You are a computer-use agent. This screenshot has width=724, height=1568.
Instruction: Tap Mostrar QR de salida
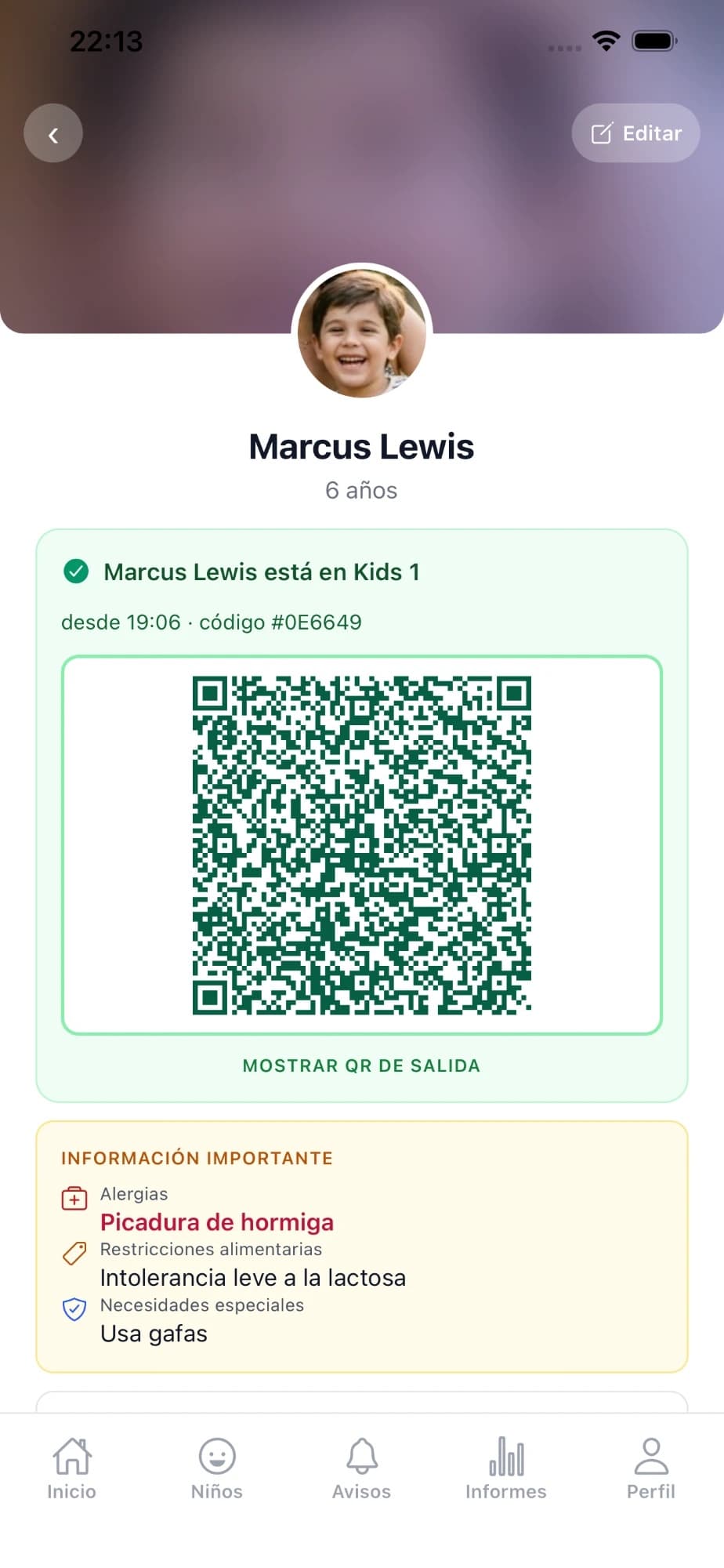361,1065
